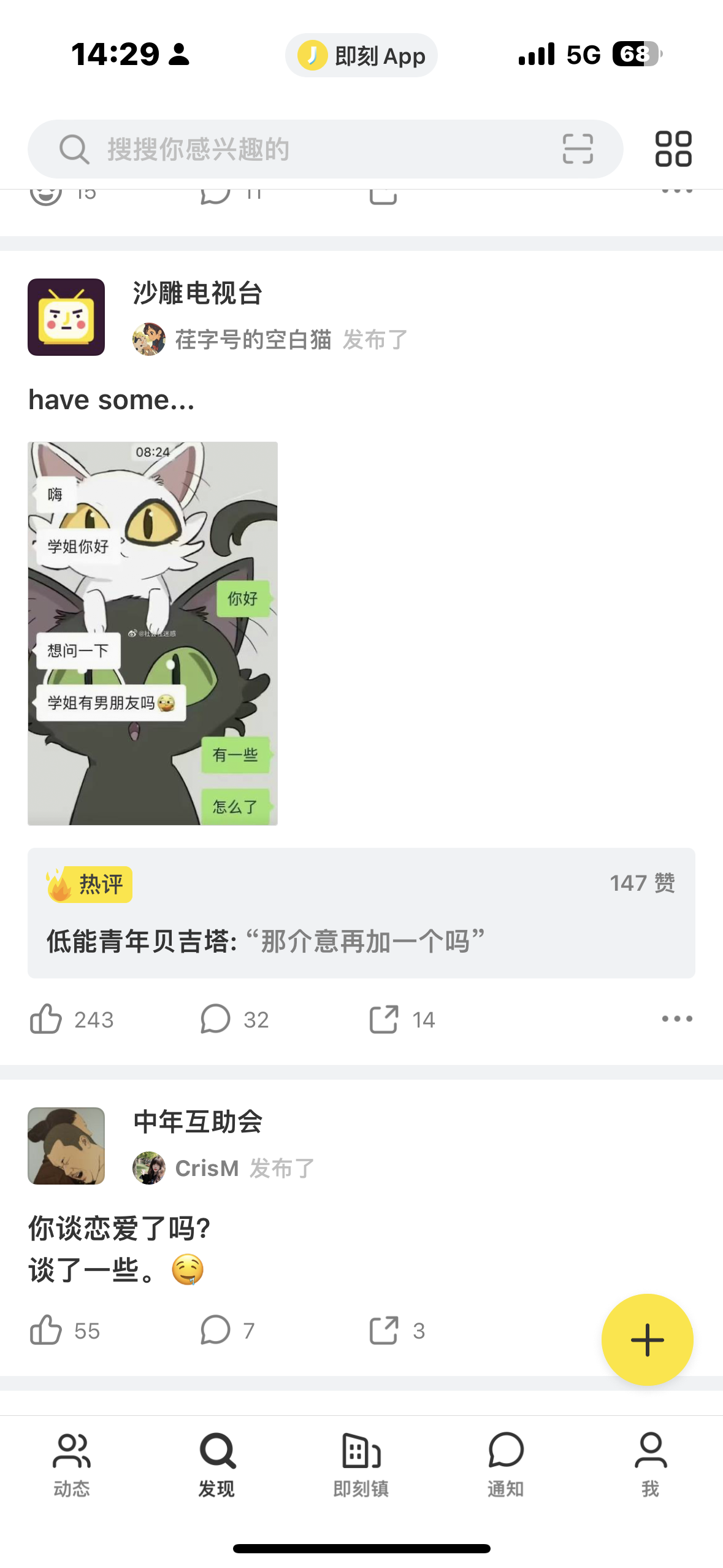Share the have some... post
This screenshot has height=1568, width=723.
click(402, 1020)
